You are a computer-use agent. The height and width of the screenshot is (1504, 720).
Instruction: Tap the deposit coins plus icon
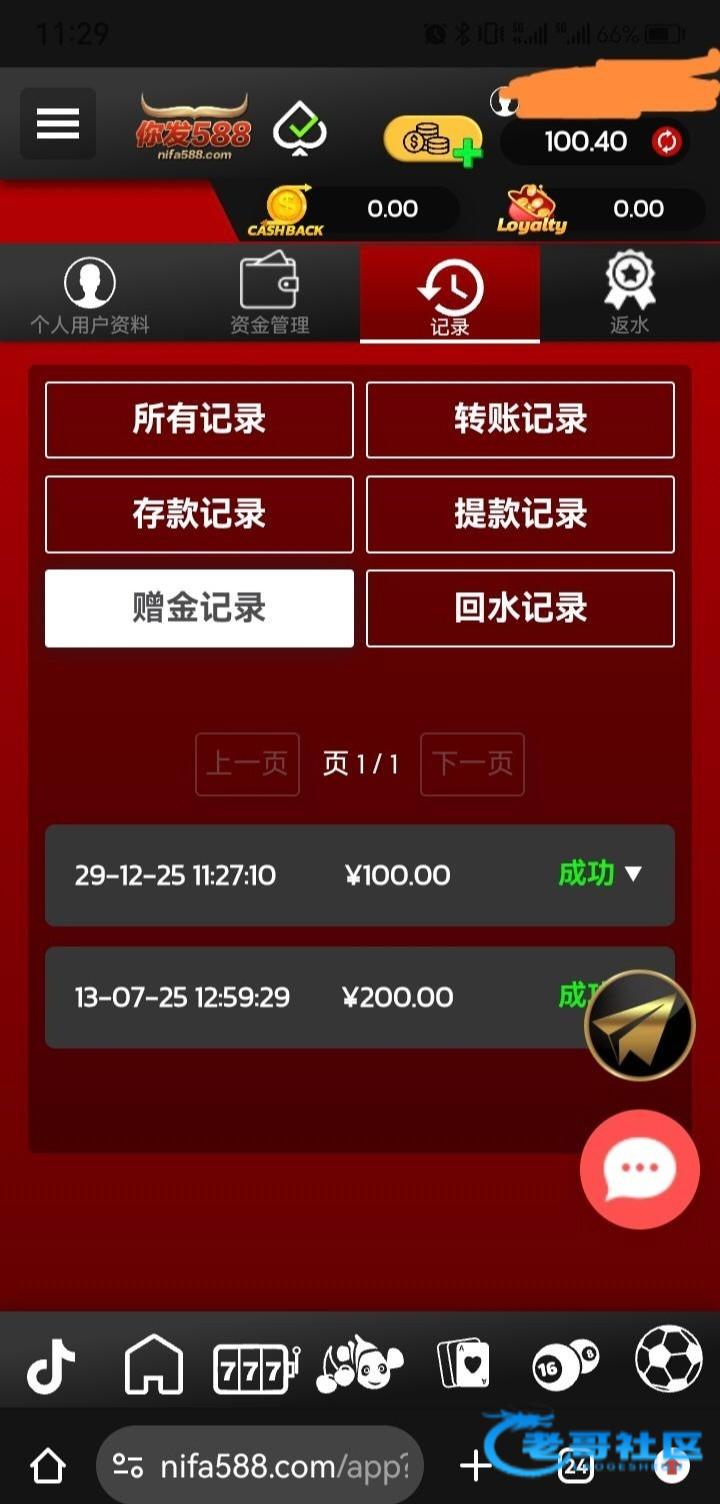(x=433, y=141)
